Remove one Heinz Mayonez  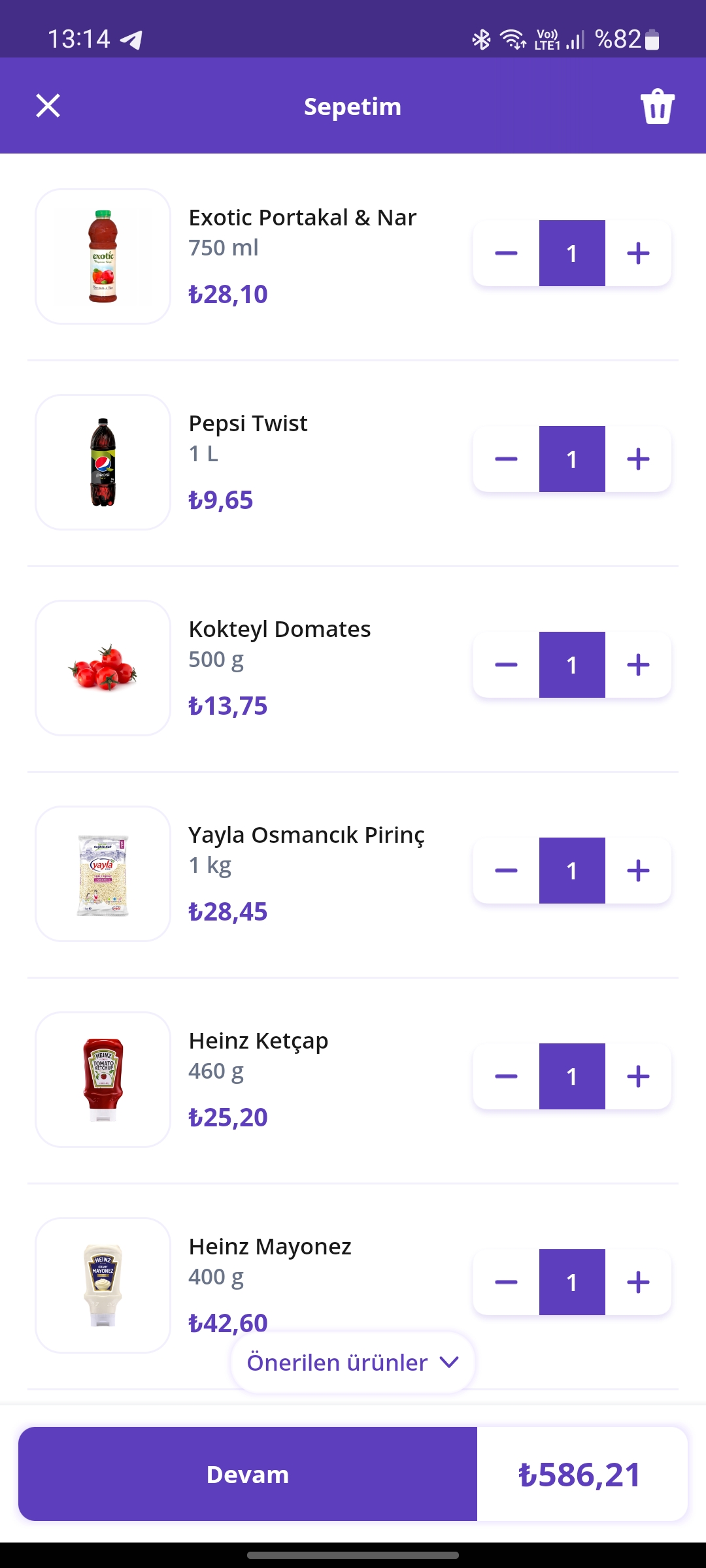506,1282
